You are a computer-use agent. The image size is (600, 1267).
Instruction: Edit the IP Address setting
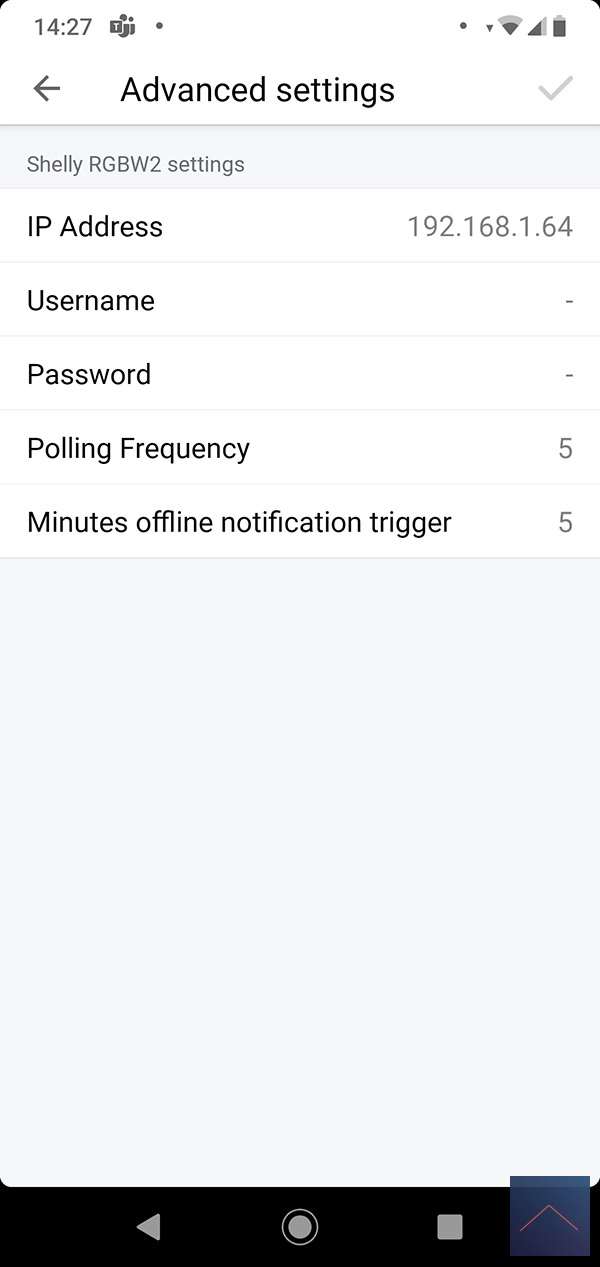pos(300,226)
